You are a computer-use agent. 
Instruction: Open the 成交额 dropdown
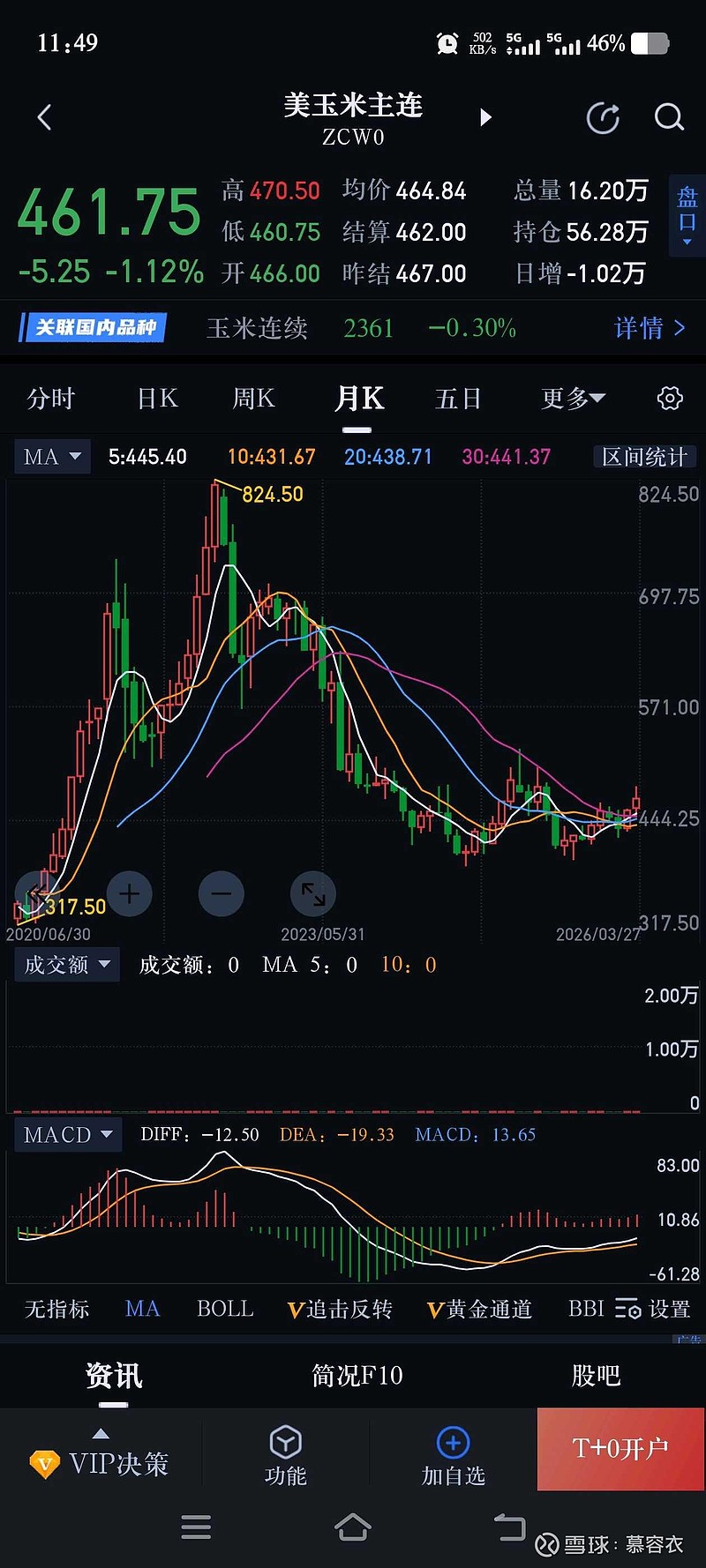(x=66, y=964)
